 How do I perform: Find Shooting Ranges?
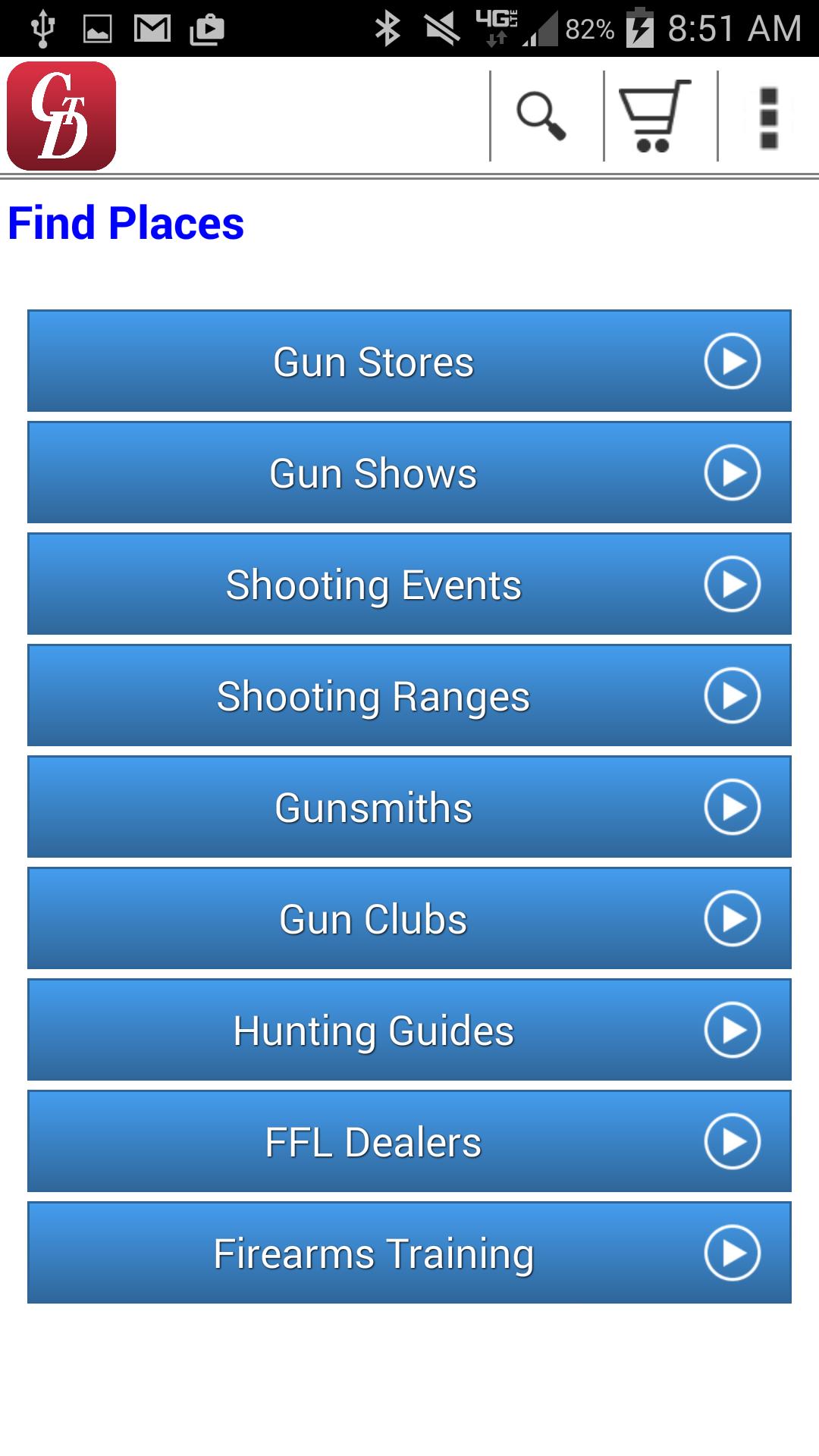pos(409,695)
